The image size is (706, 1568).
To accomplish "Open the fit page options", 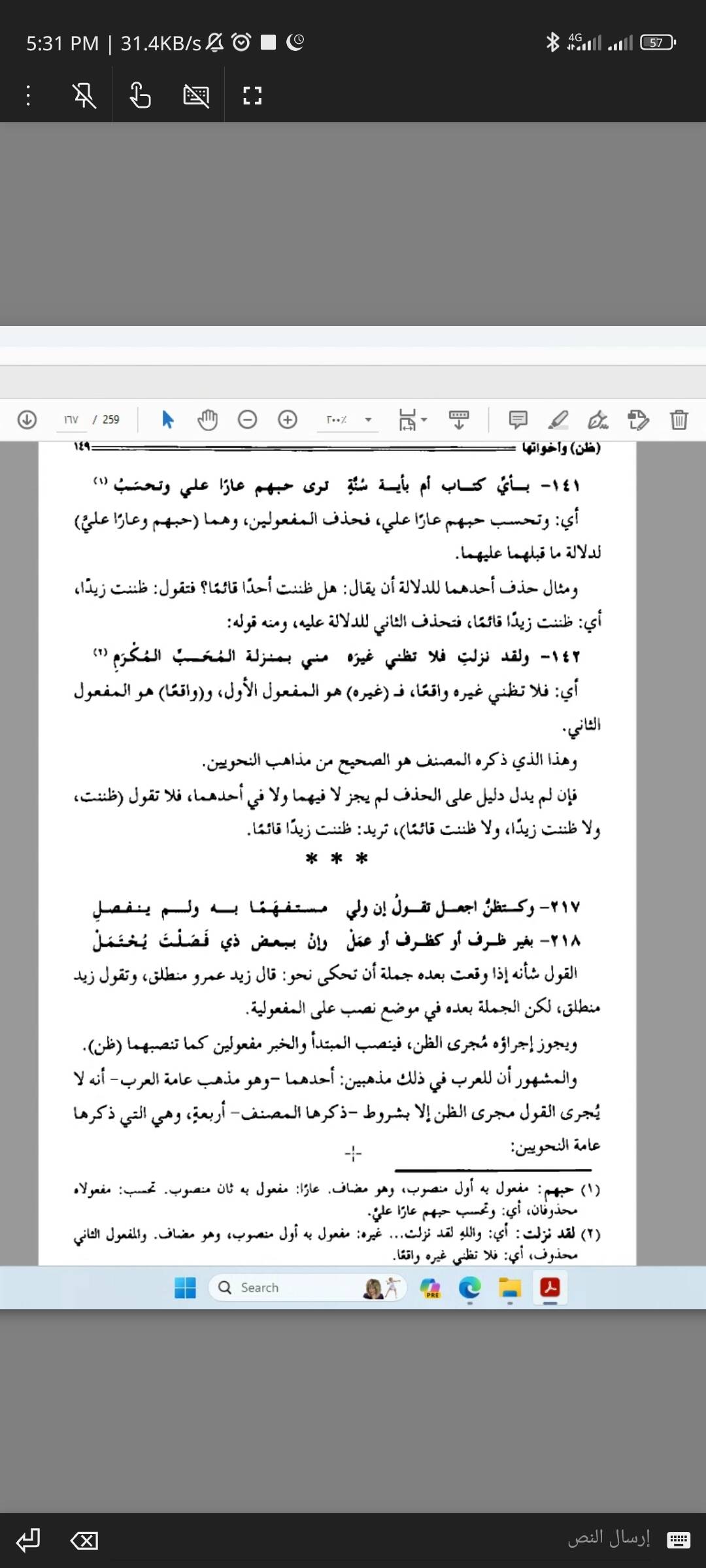I will click(412, 419).
